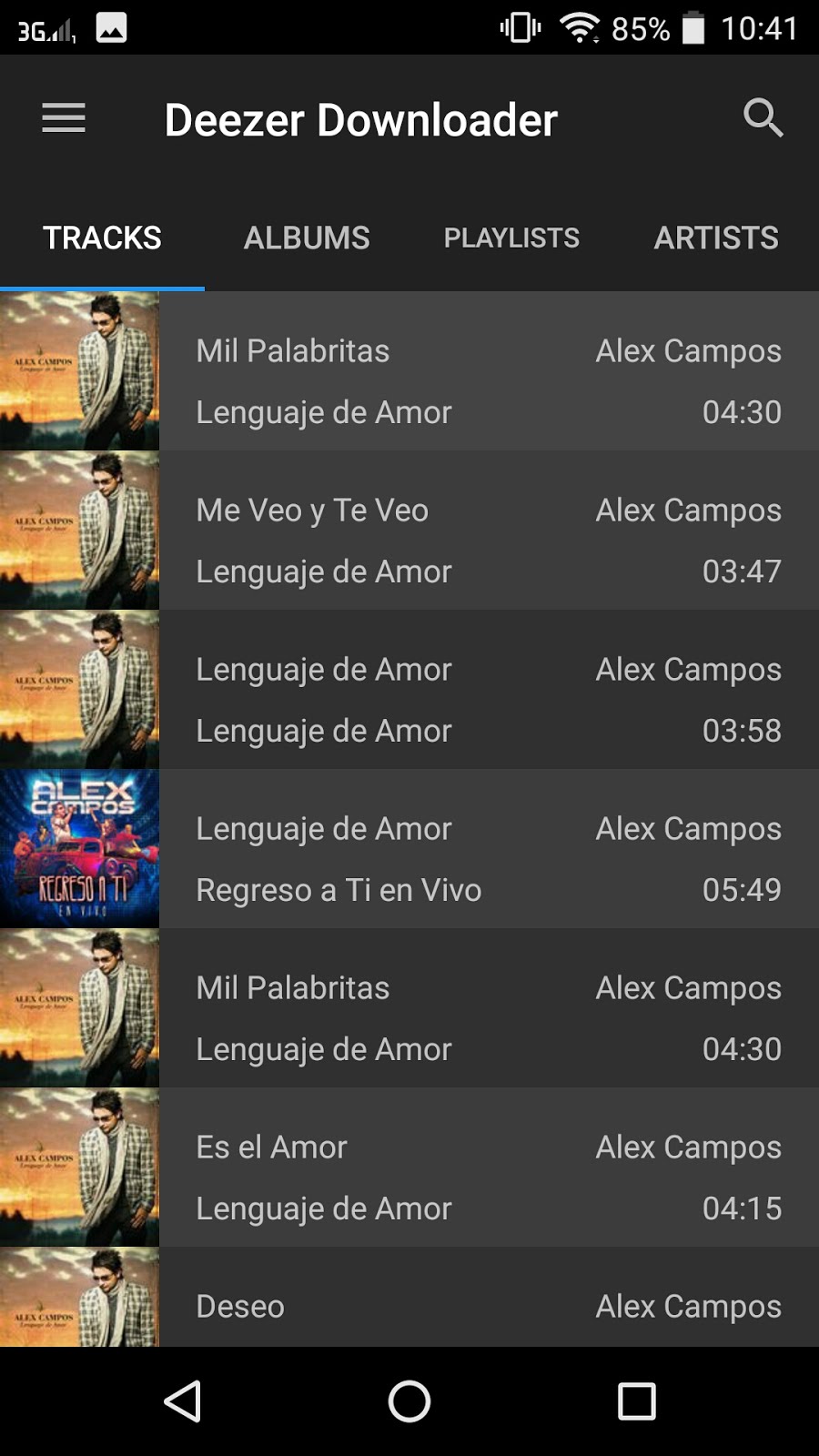
Task: Switch to the ALBUMS tab
Action: (307, 238)
